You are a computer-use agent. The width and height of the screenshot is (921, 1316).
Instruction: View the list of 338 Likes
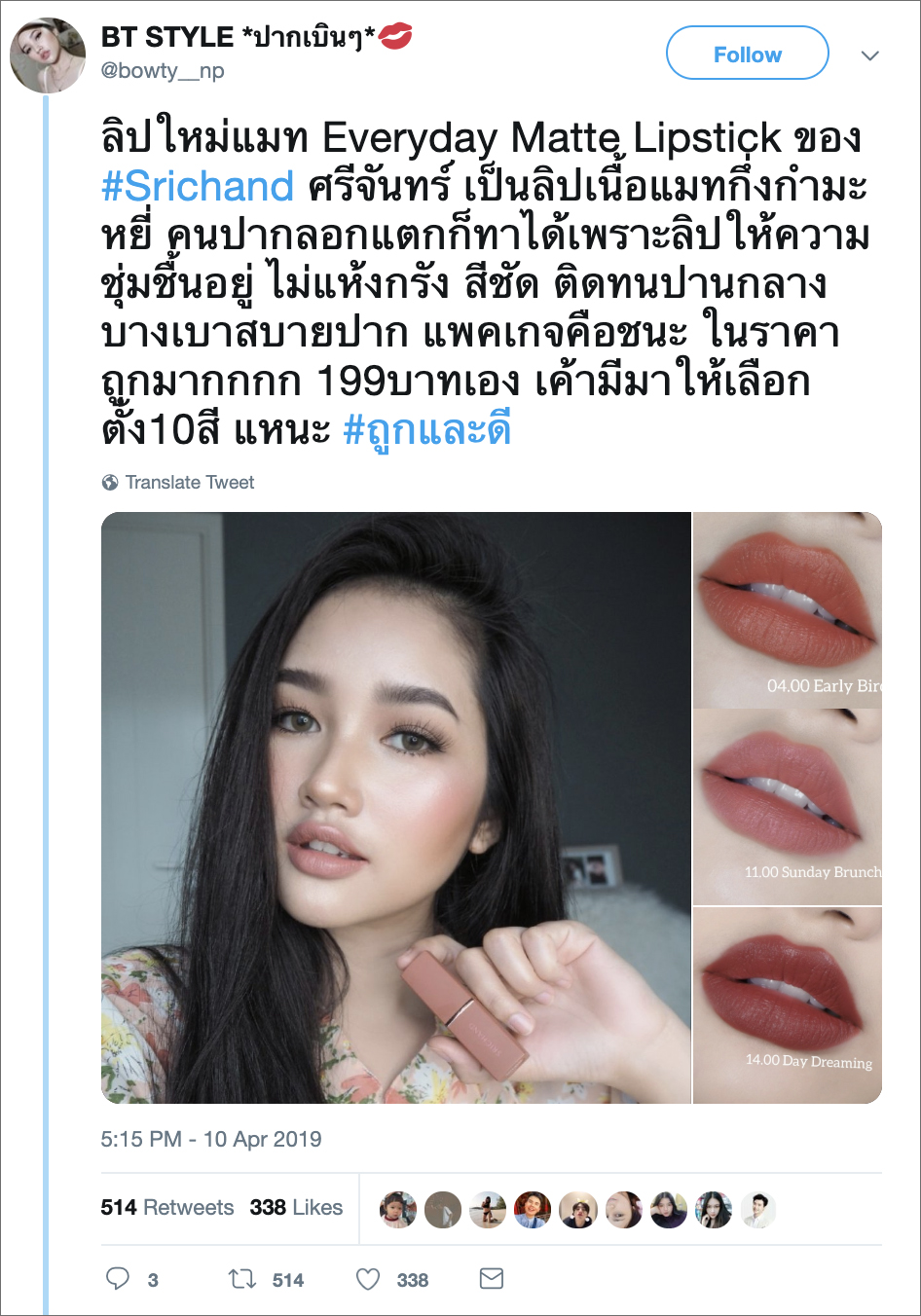pos(296,1207)
